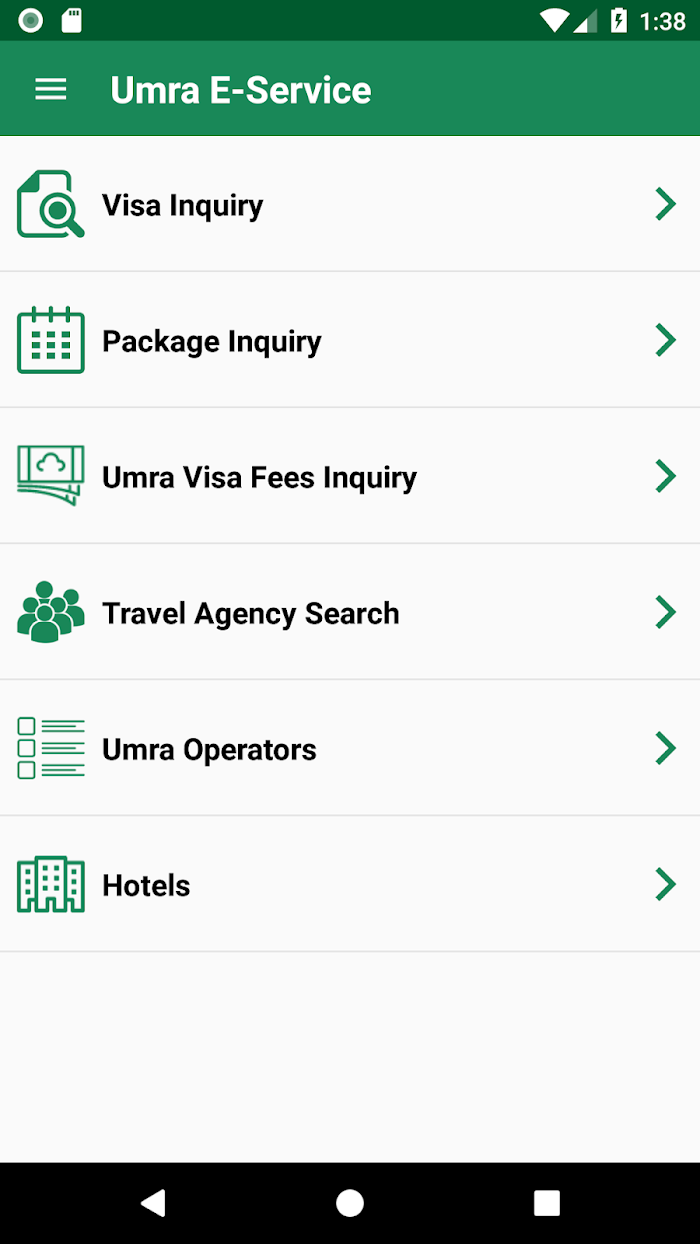Check Umra Visa Fees Inquiry
Image resolution: width=700 pixels, height=1244 pixels.
[350, 476]
